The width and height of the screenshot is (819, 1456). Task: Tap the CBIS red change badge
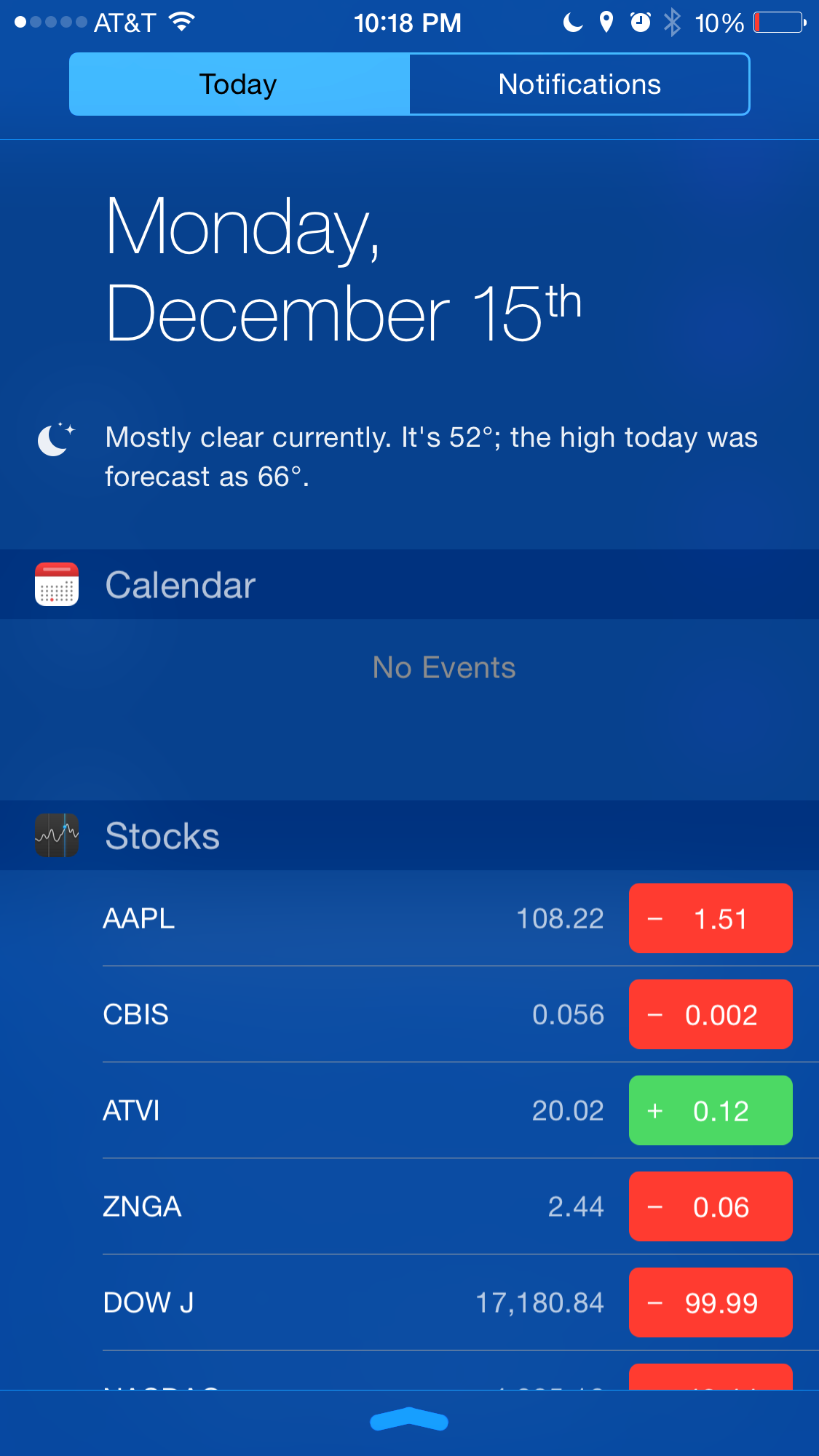tap(710, 1014)
